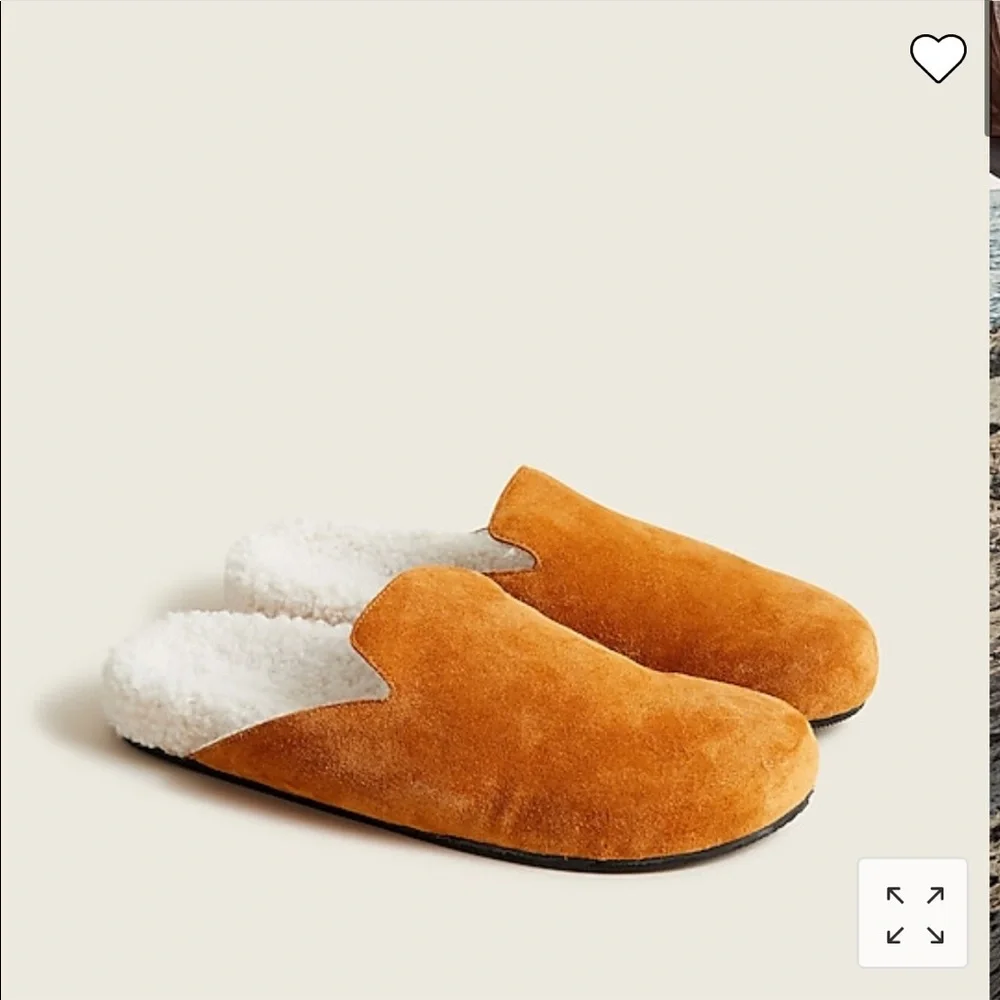Screen dimensions: 1000x1000
Task: Add slippers to favorites with heart icon
Action: (938, 58)
